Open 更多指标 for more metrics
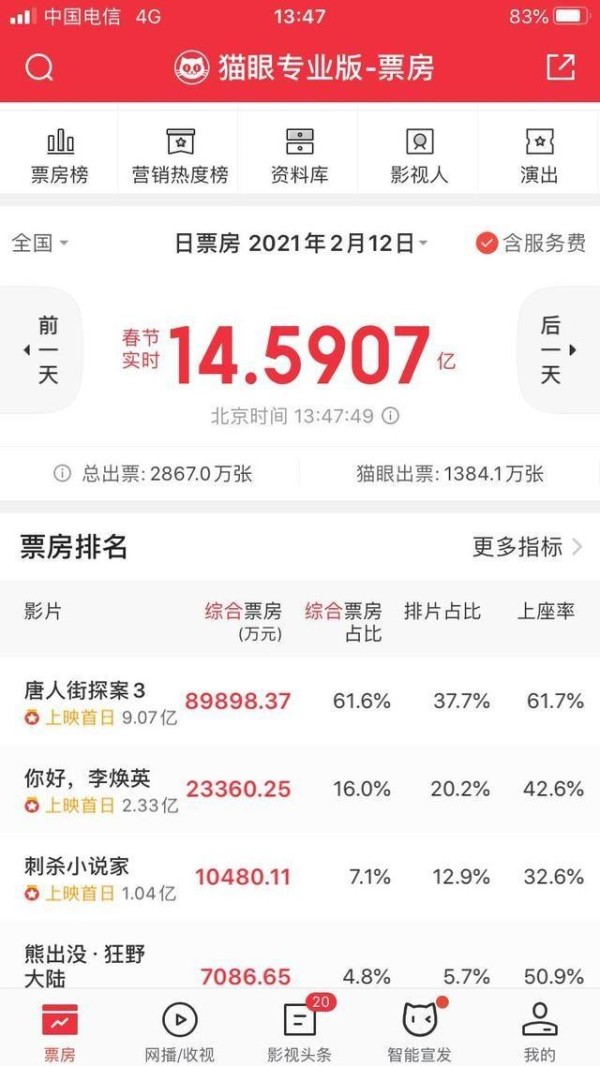Image resolution: width=600 pixels, height=1066 pixels. [528, 547]
